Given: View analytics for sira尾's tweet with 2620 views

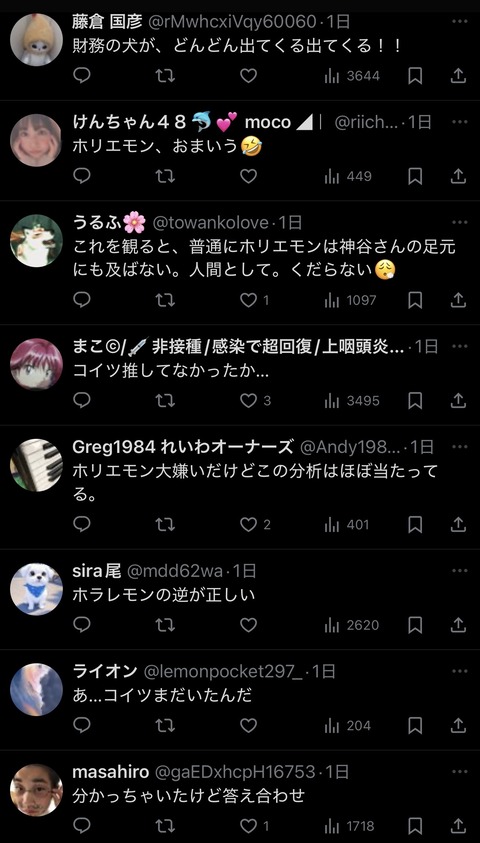Looking at the screenshot, I should click(x=352, y=625).
